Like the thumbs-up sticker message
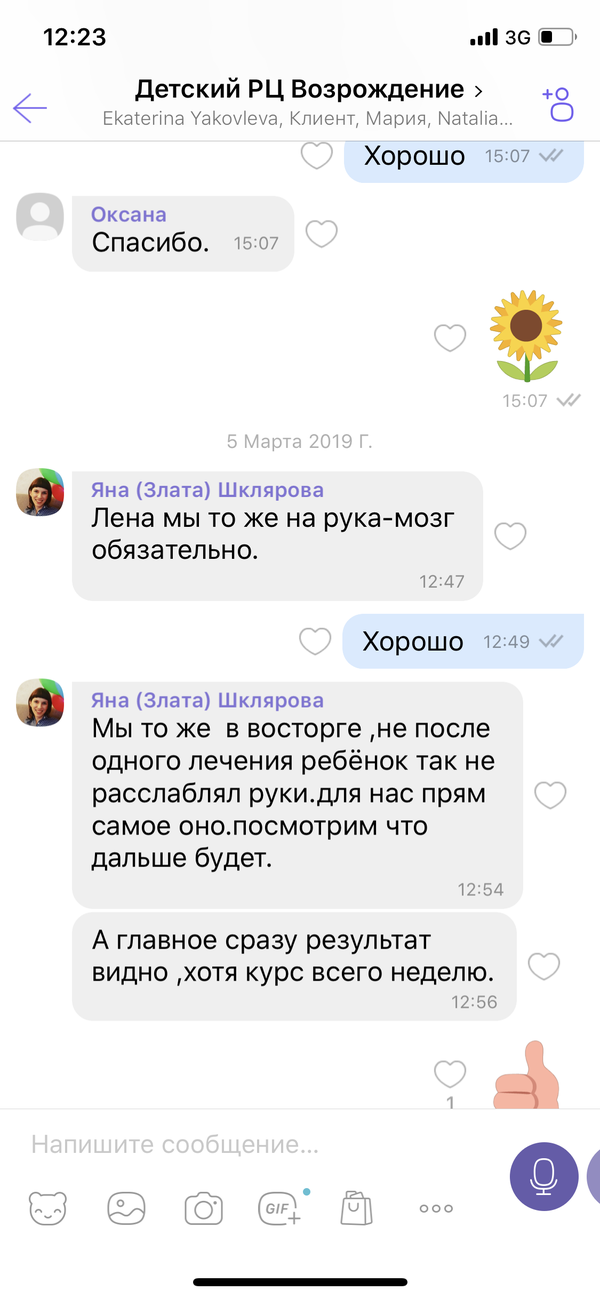This screenshot has height=1299, width=600. pos(450,1073)
